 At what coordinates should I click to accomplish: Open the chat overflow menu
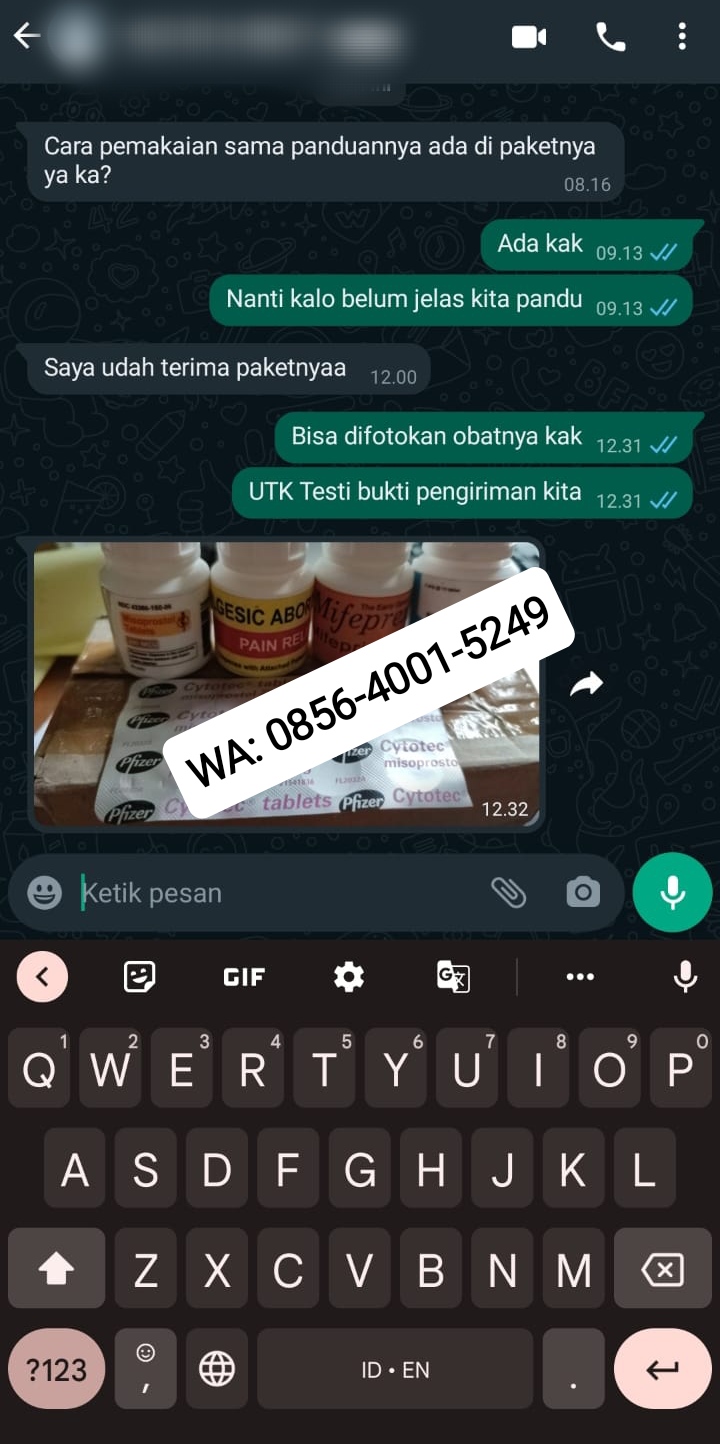(x=682, y=37)
